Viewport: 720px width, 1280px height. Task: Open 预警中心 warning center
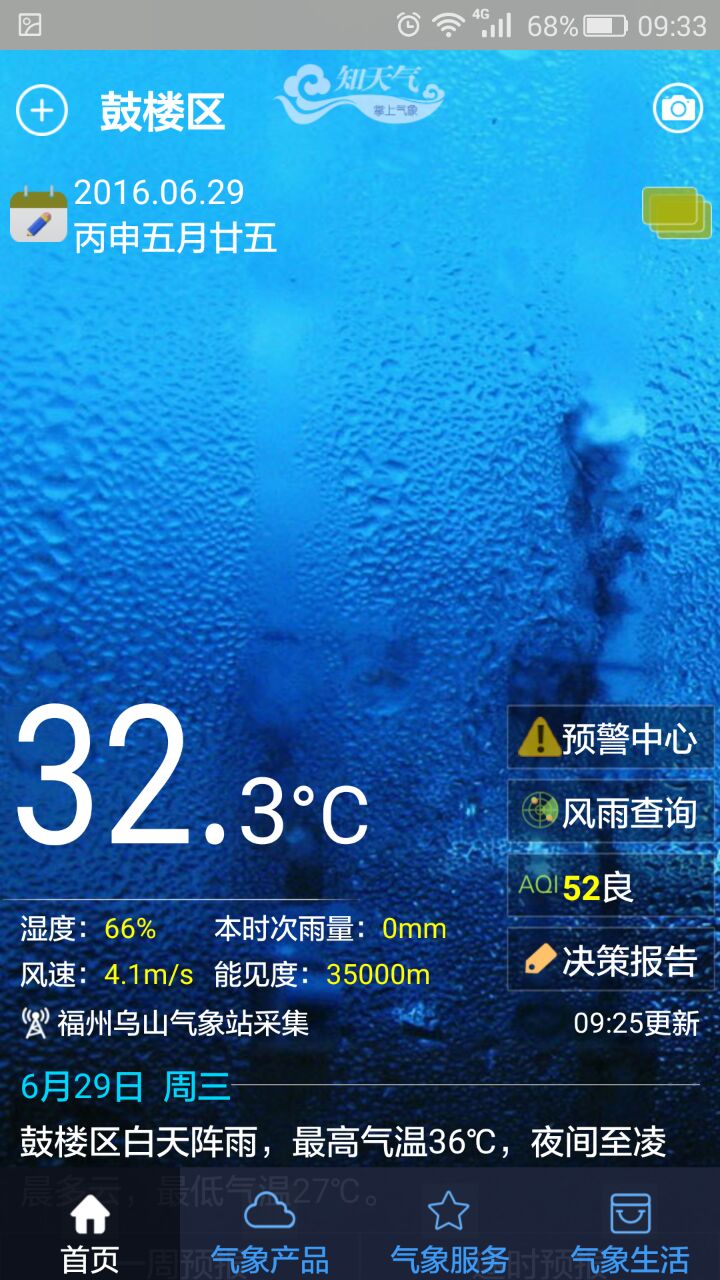[610, 738]
